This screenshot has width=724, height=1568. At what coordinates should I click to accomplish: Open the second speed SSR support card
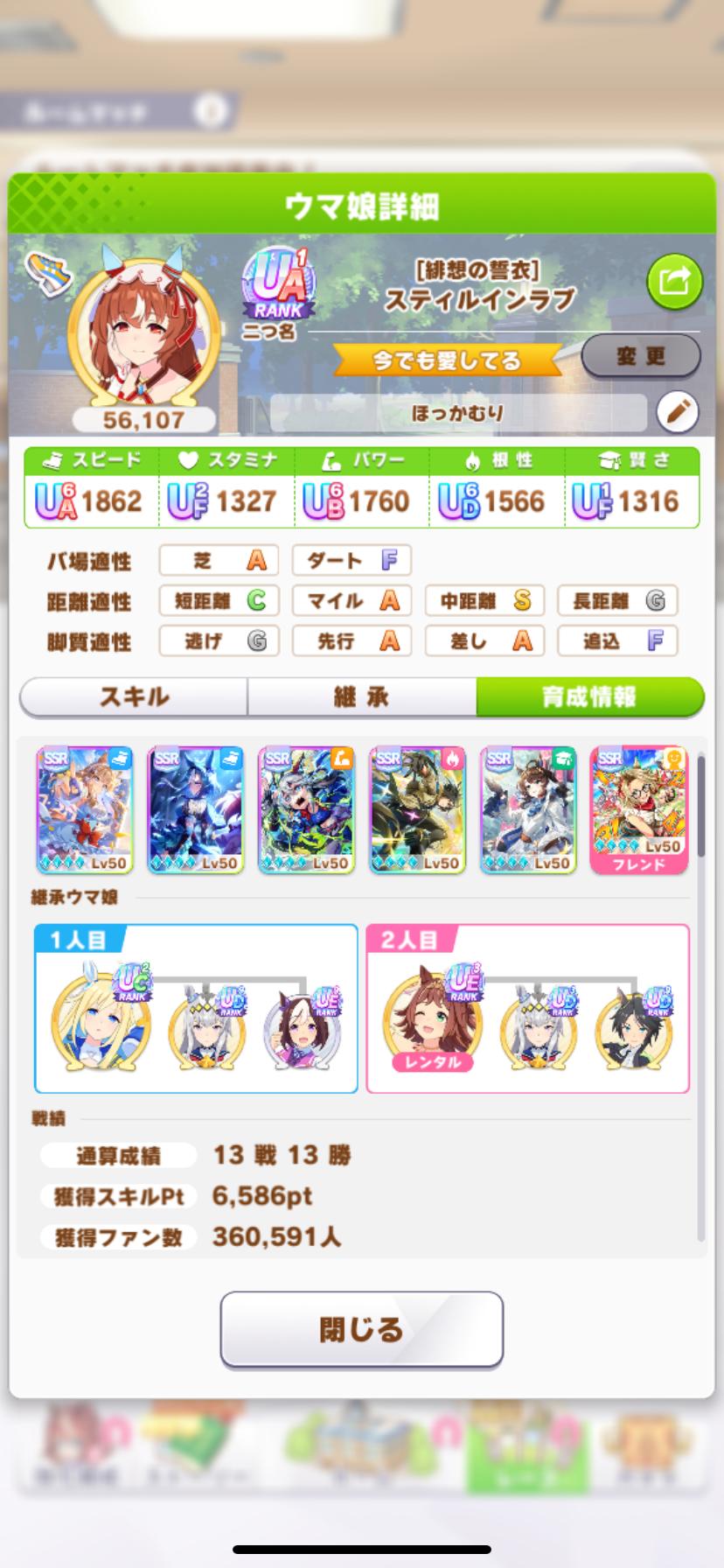tap(195, 809)
